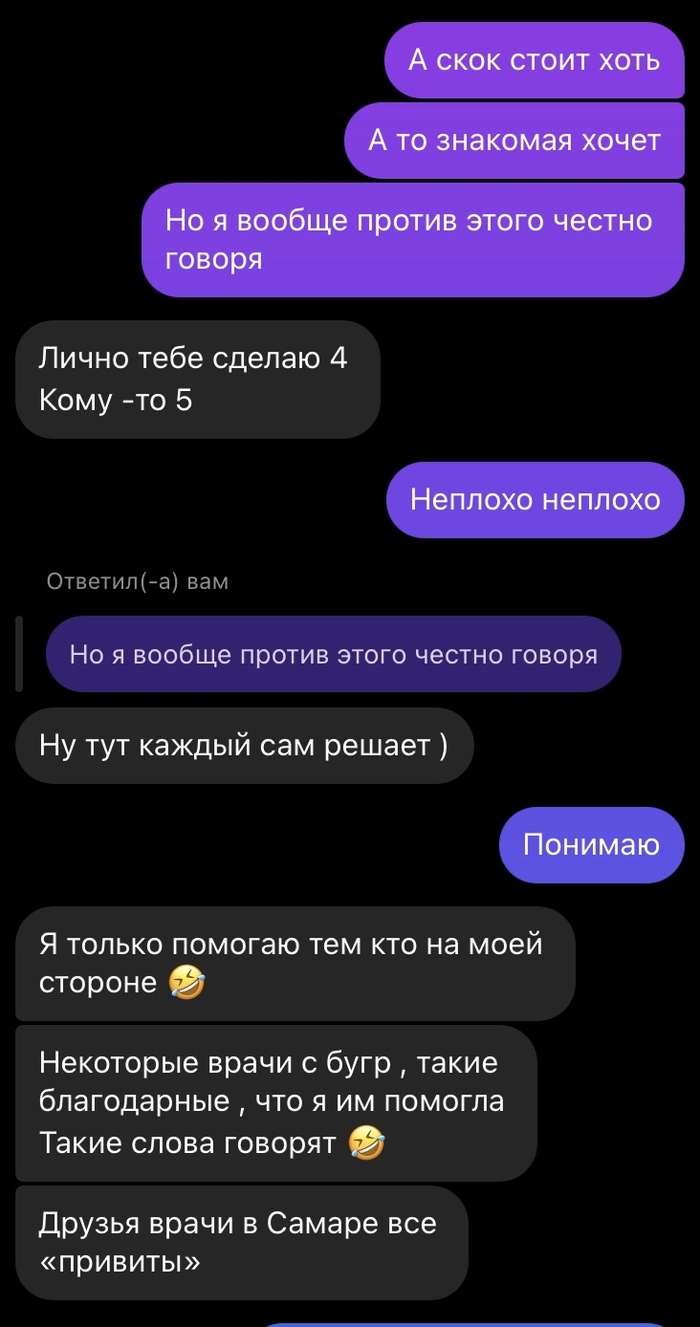Image resolution: width=700 pixels, height=1327 pixels.
Task: Open the quoted reply "Но я вообще против"
Action: tap(333, 655)
